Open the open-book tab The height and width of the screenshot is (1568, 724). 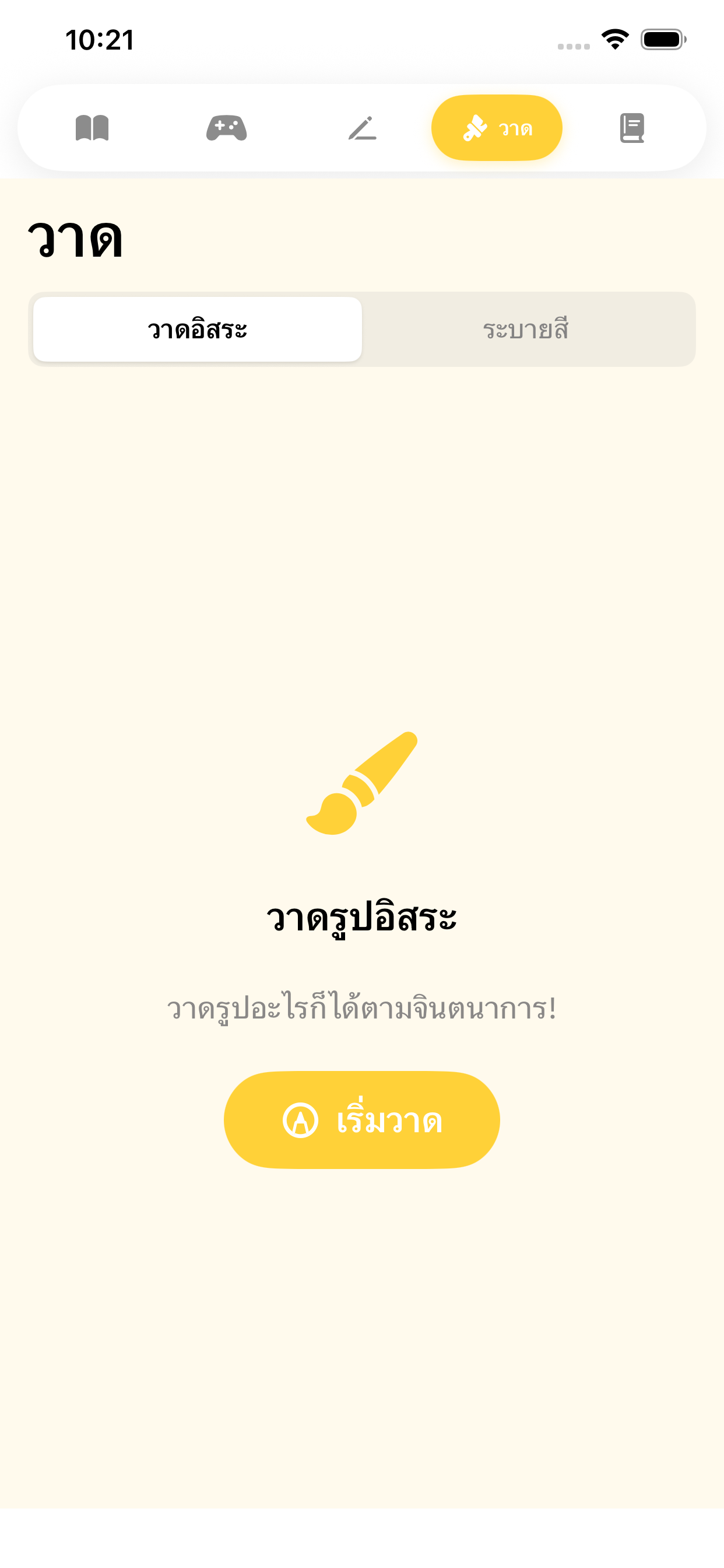(x=92, y=128)
